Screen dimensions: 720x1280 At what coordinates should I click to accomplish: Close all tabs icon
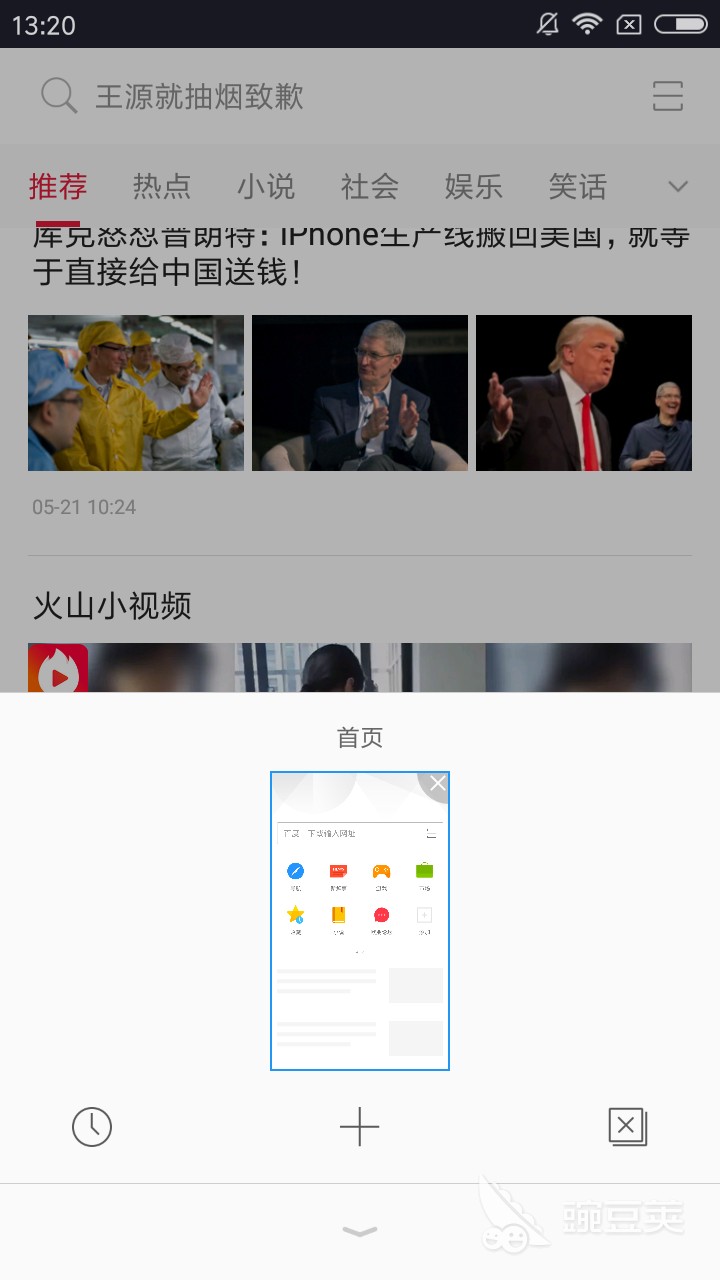click(628, 1127)
